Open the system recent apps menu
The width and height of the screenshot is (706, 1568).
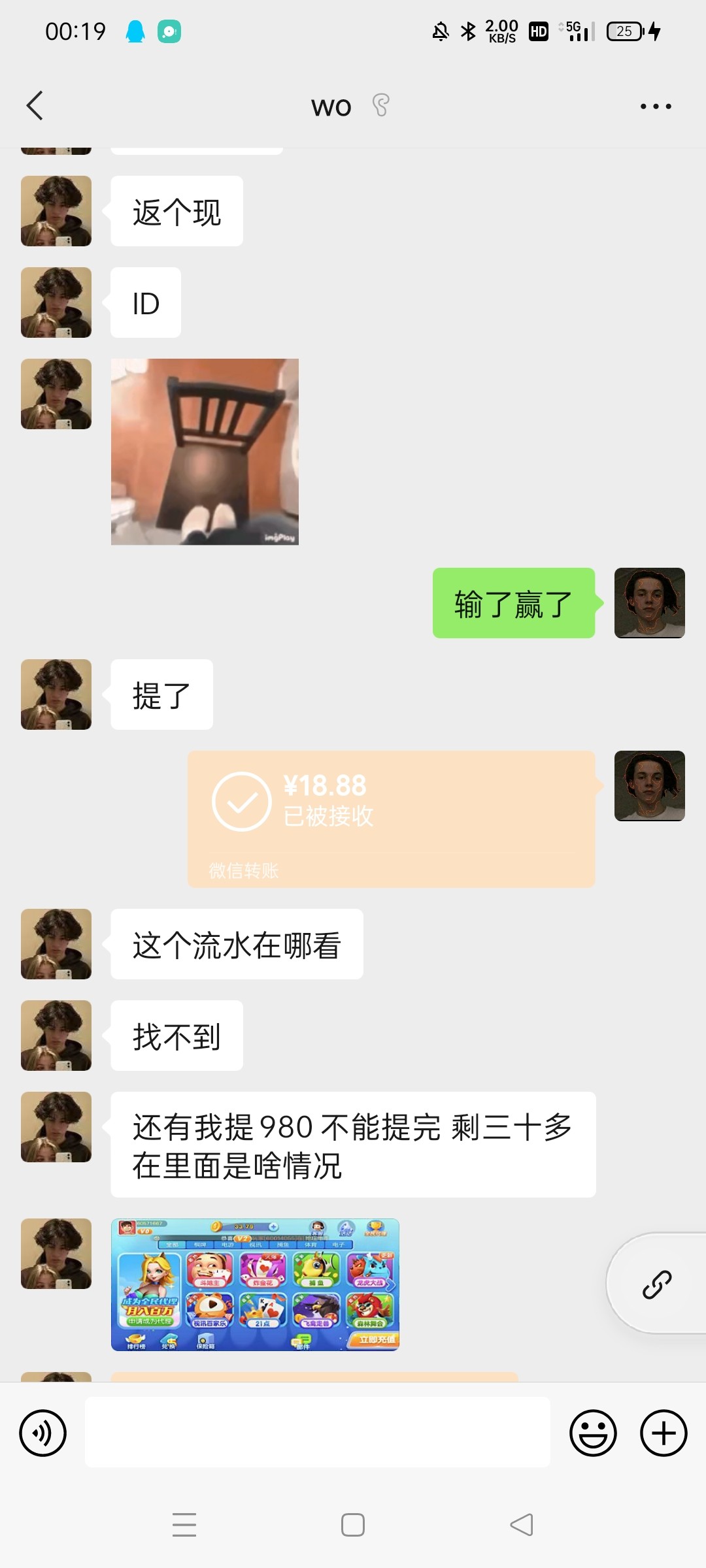pyautogui.click(x=184, y=1525)
